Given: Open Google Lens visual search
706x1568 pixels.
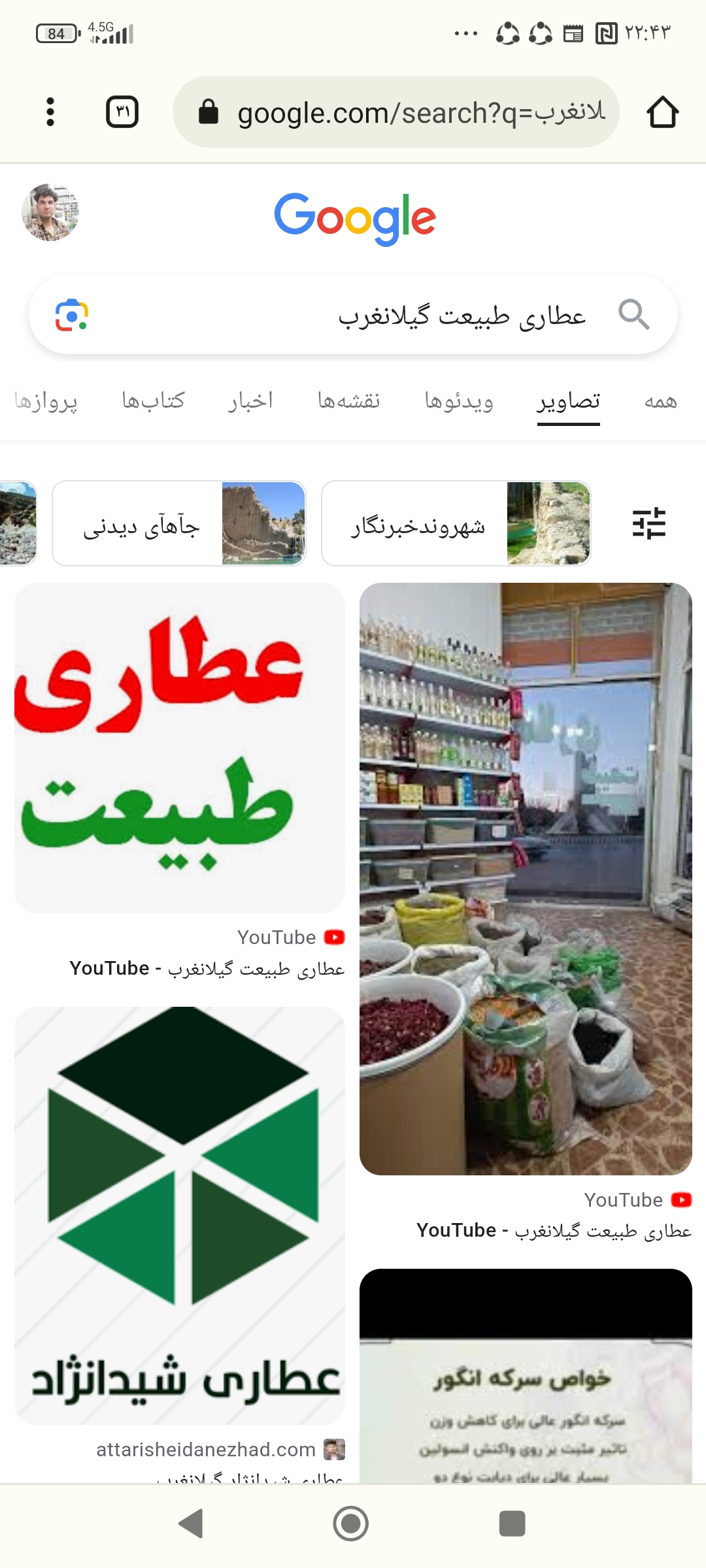Looking at the screenshot, I should [x=74, y=316].
